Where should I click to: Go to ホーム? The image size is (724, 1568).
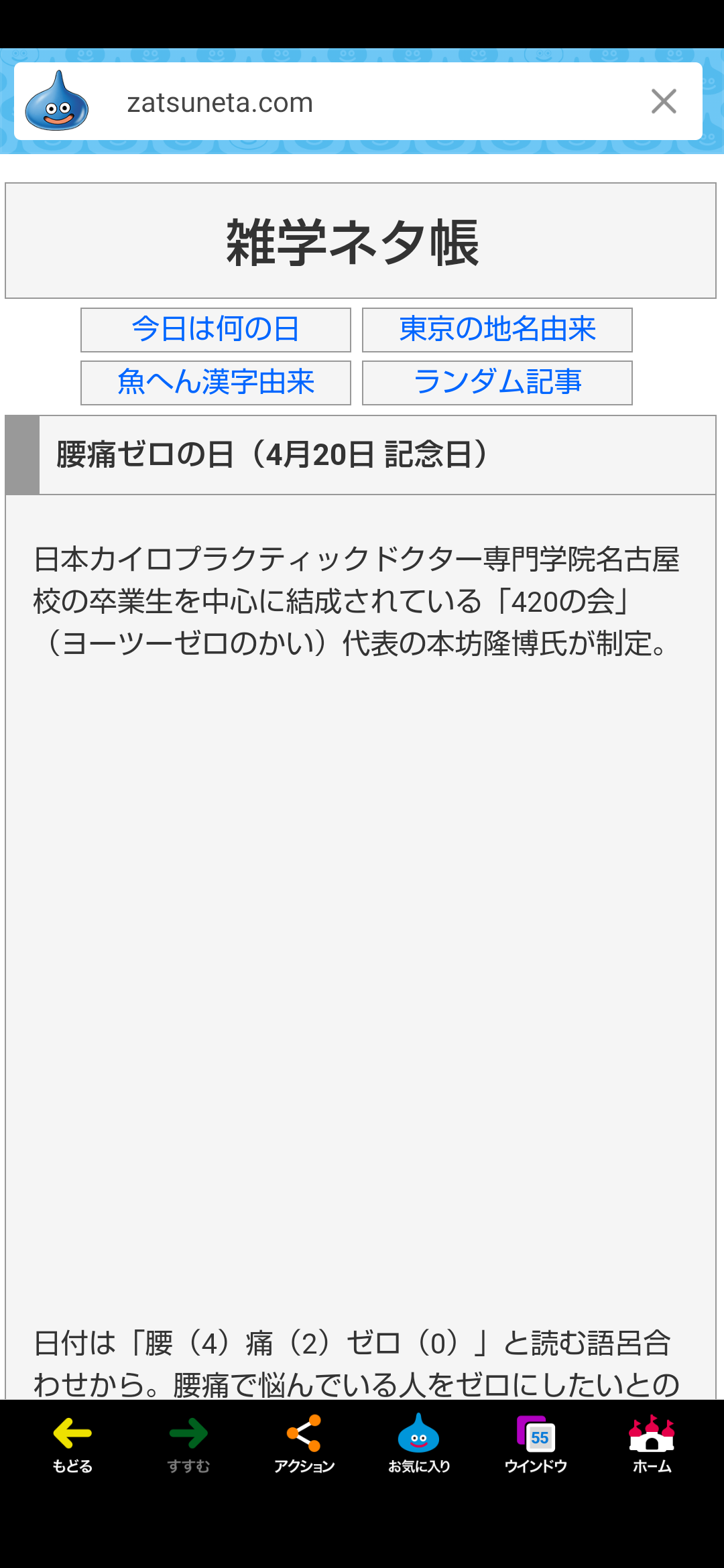[652, 1444]
